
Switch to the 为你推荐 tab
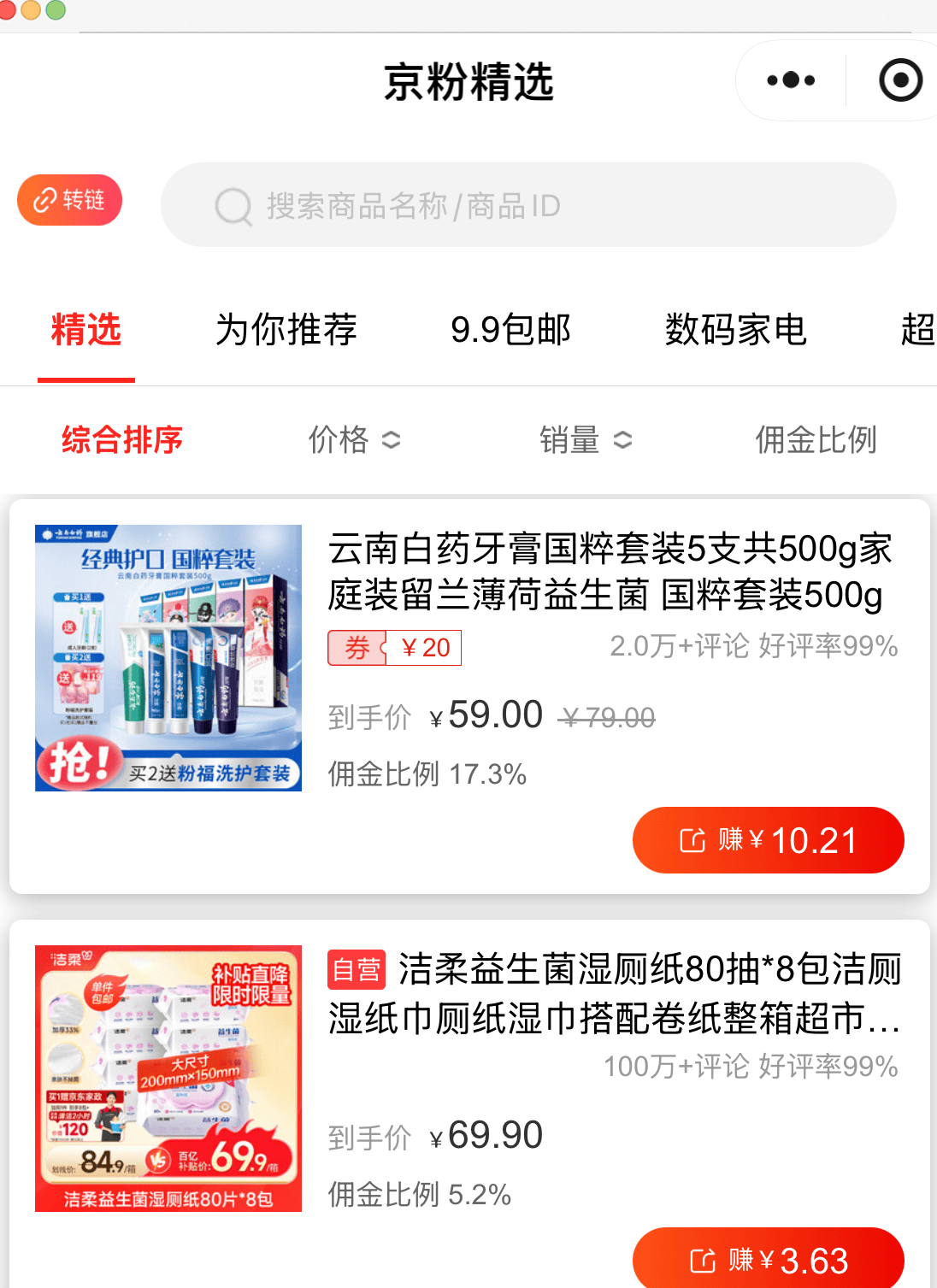(286, 330)
